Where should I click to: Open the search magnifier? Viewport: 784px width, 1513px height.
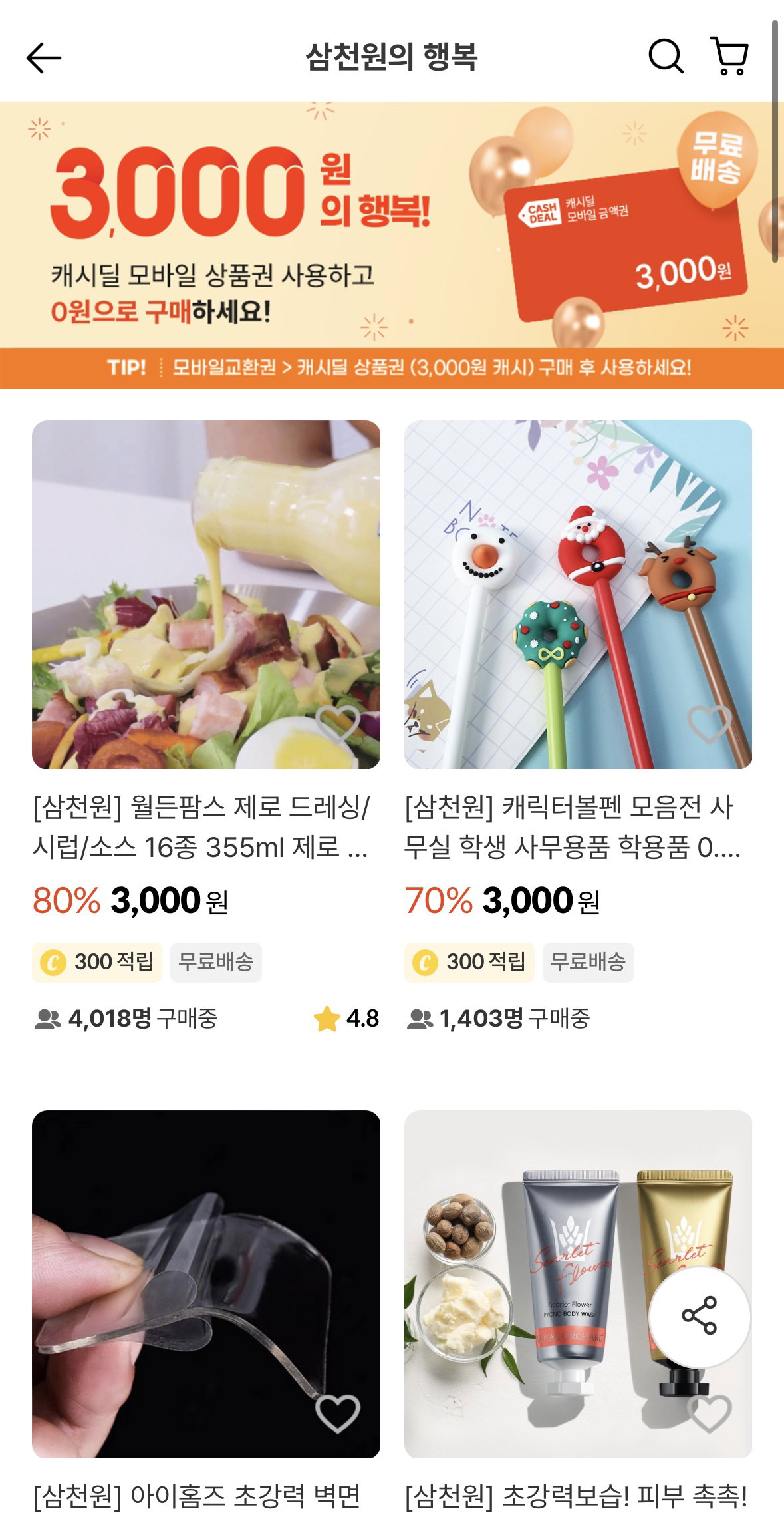[x=666, y=56]
